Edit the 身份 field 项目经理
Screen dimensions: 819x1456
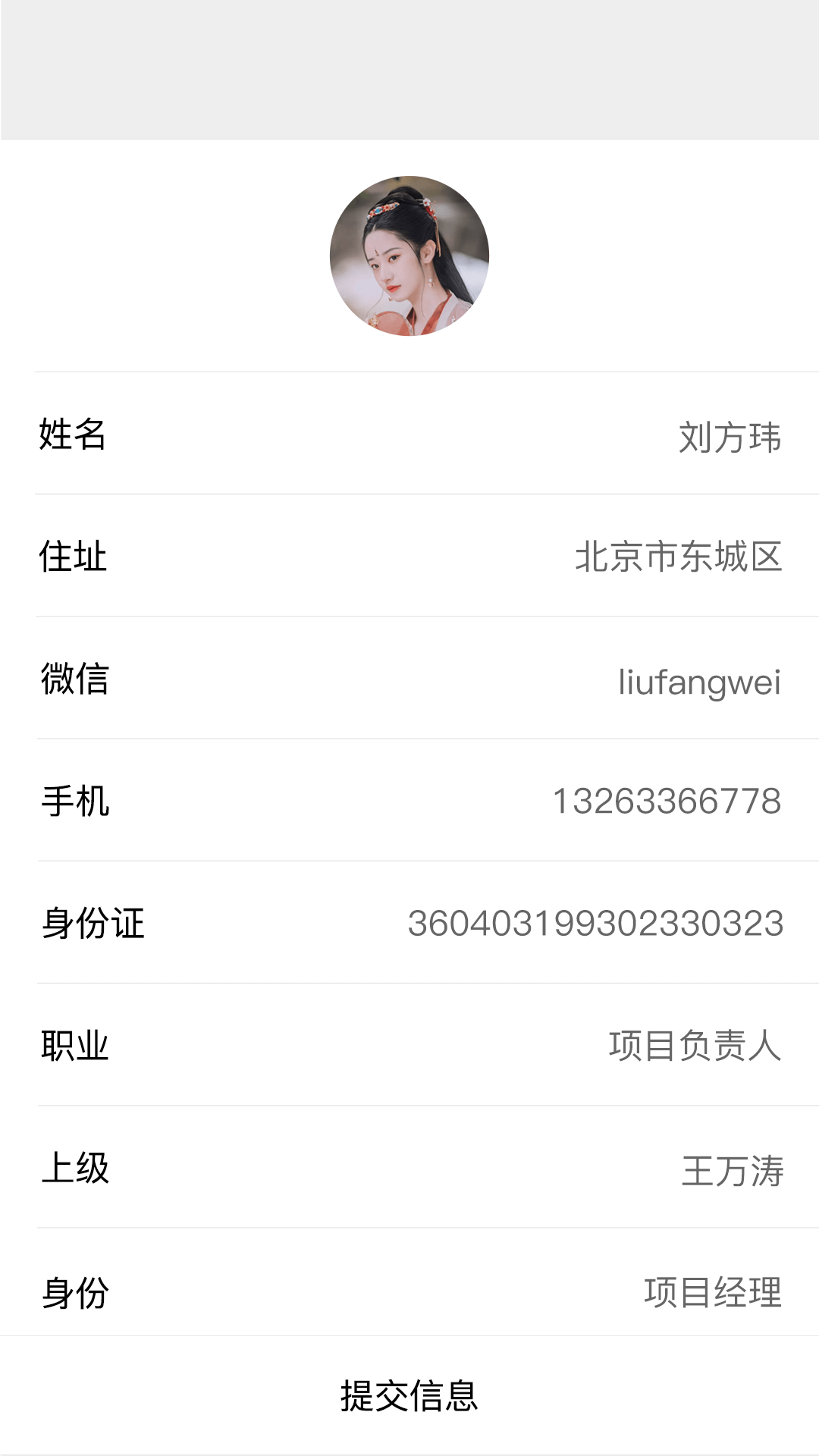pyautogui.click(x=712, y=1292)
